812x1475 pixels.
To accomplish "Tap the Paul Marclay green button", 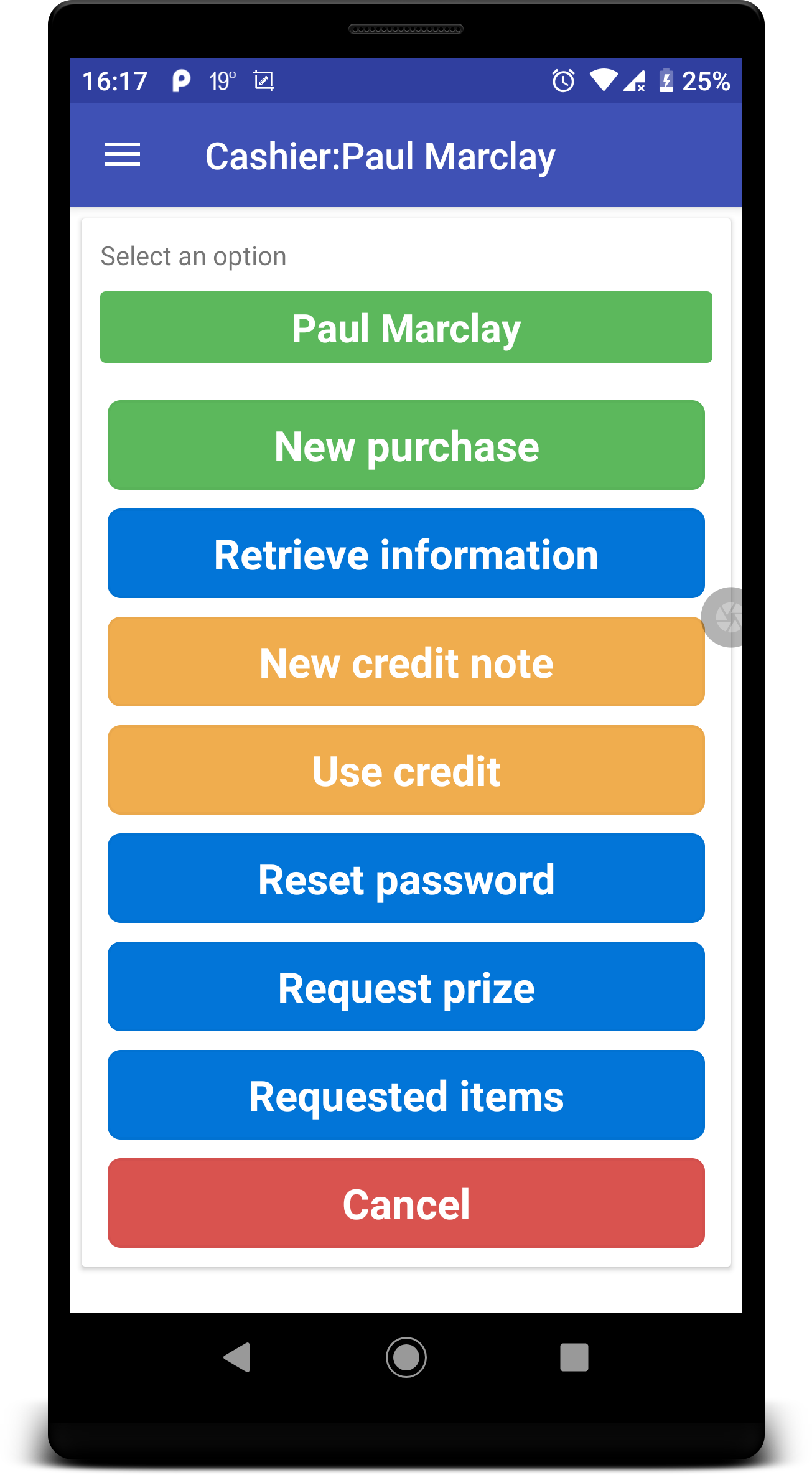I will 406,327.
